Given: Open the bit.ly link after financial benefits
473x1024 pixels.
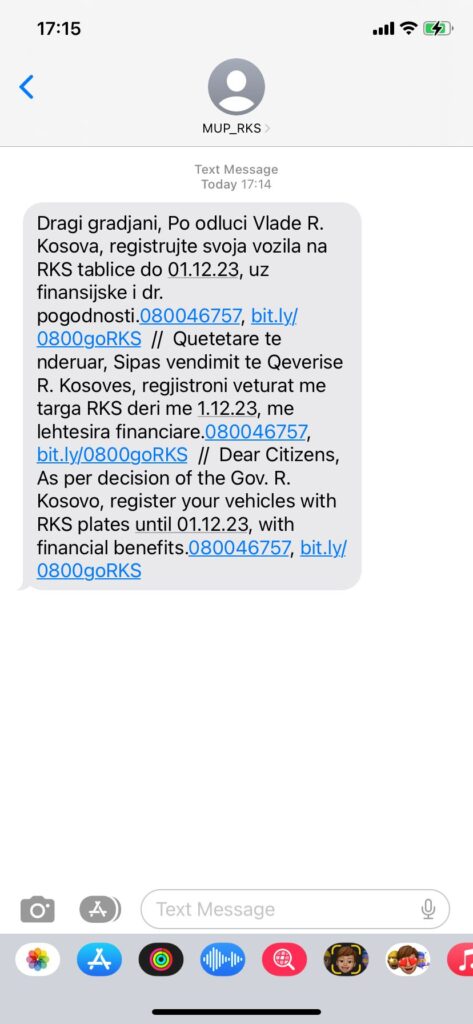Looking at the screenshot, I should point(323,549).
